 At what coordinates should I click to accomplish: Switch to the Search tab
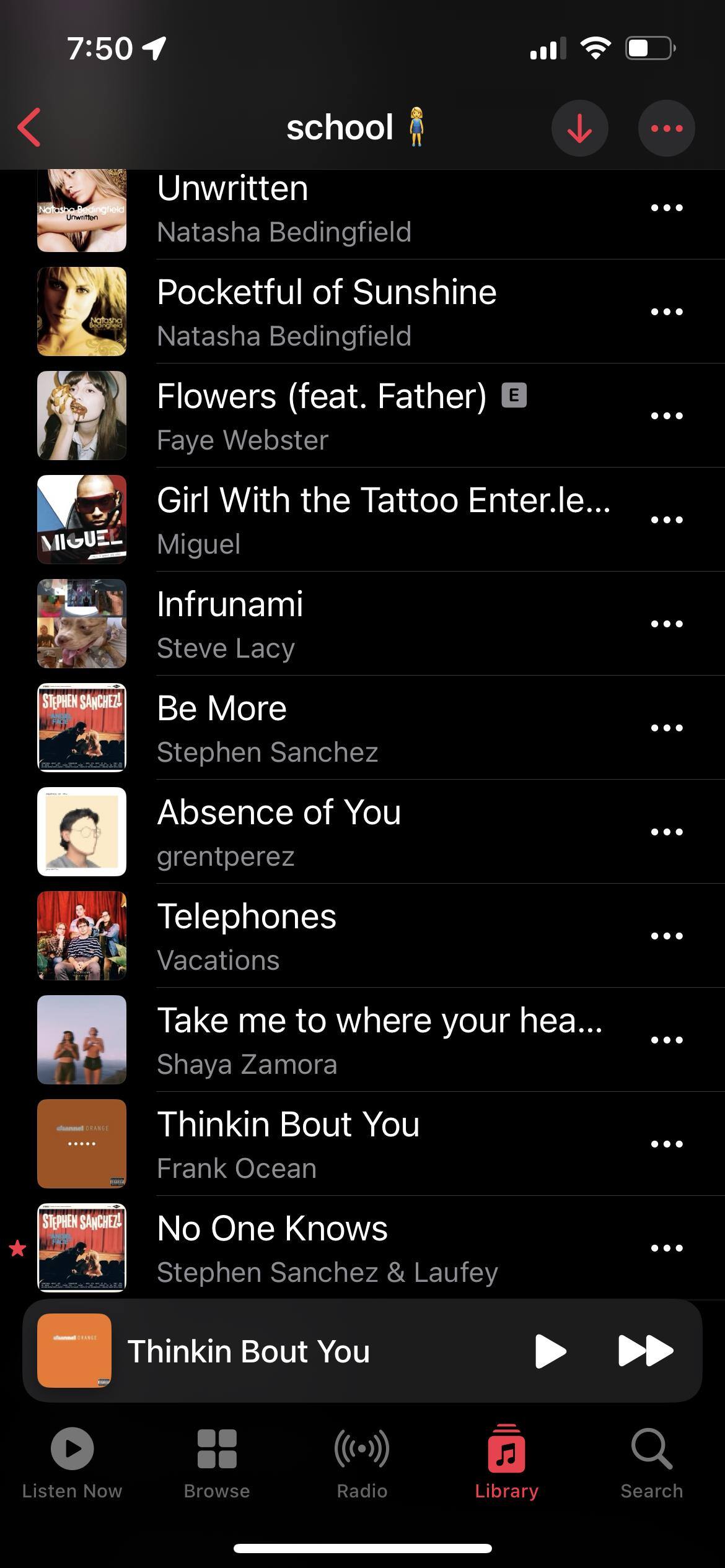[651, 1463]
